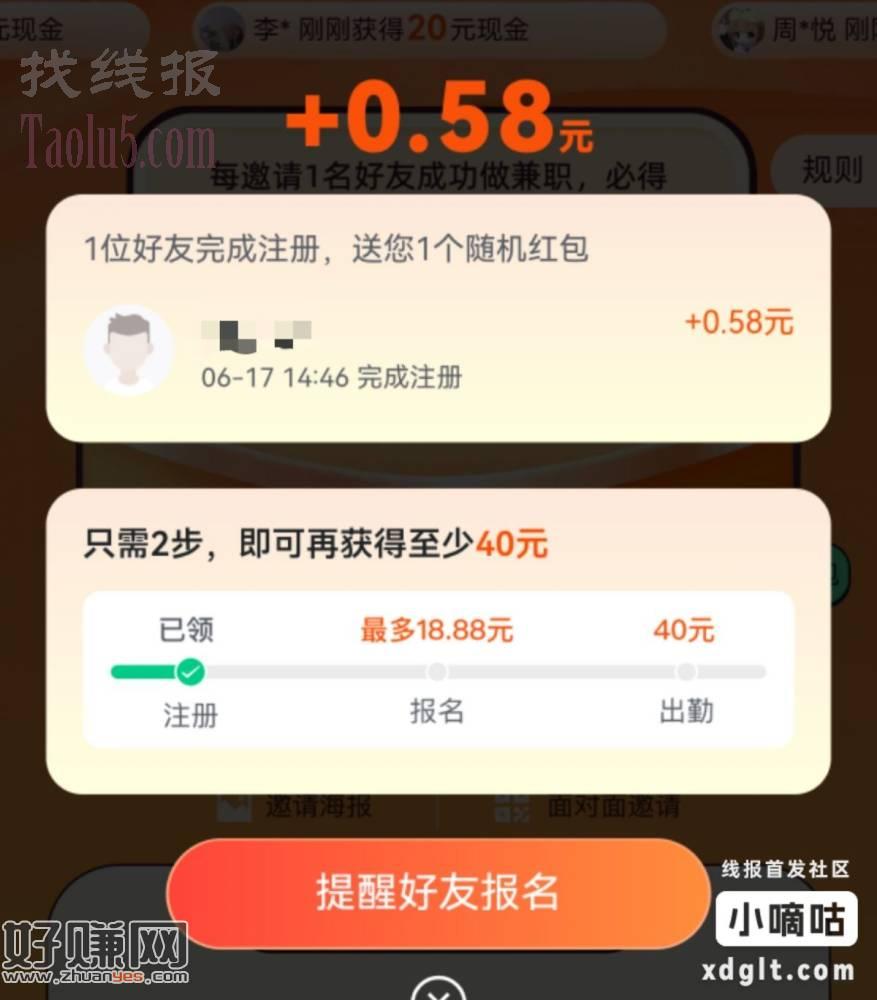This screenshot has width=877, height=1000.
Task: Open the 规则 rules button
Action: tap(830, 169)
